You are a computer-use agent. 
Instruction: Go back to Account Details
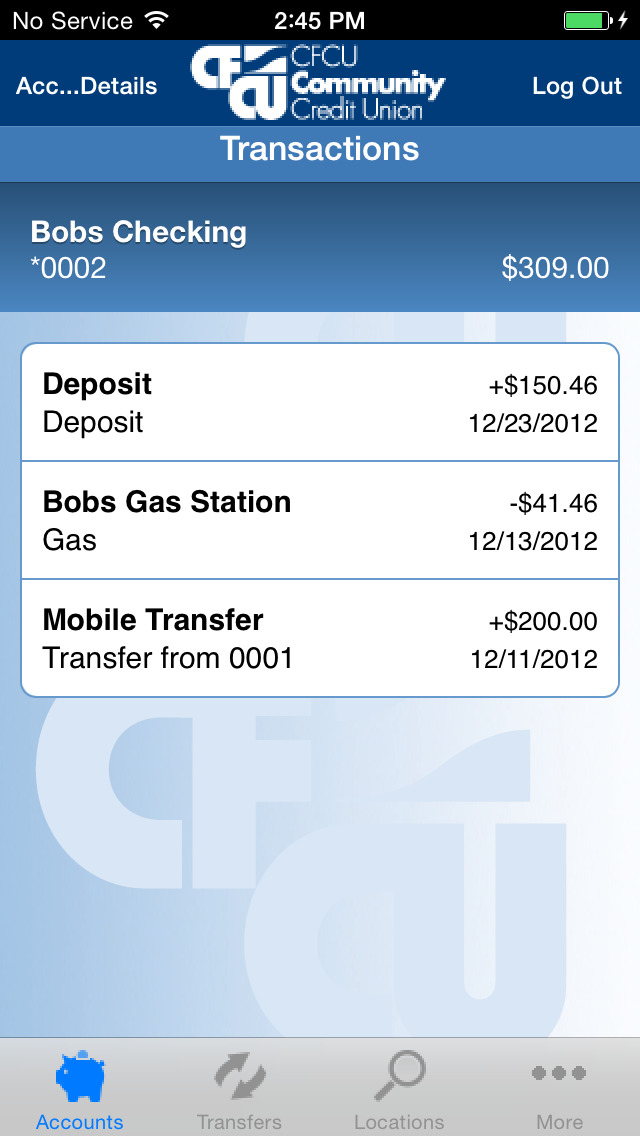click(86, 85)
